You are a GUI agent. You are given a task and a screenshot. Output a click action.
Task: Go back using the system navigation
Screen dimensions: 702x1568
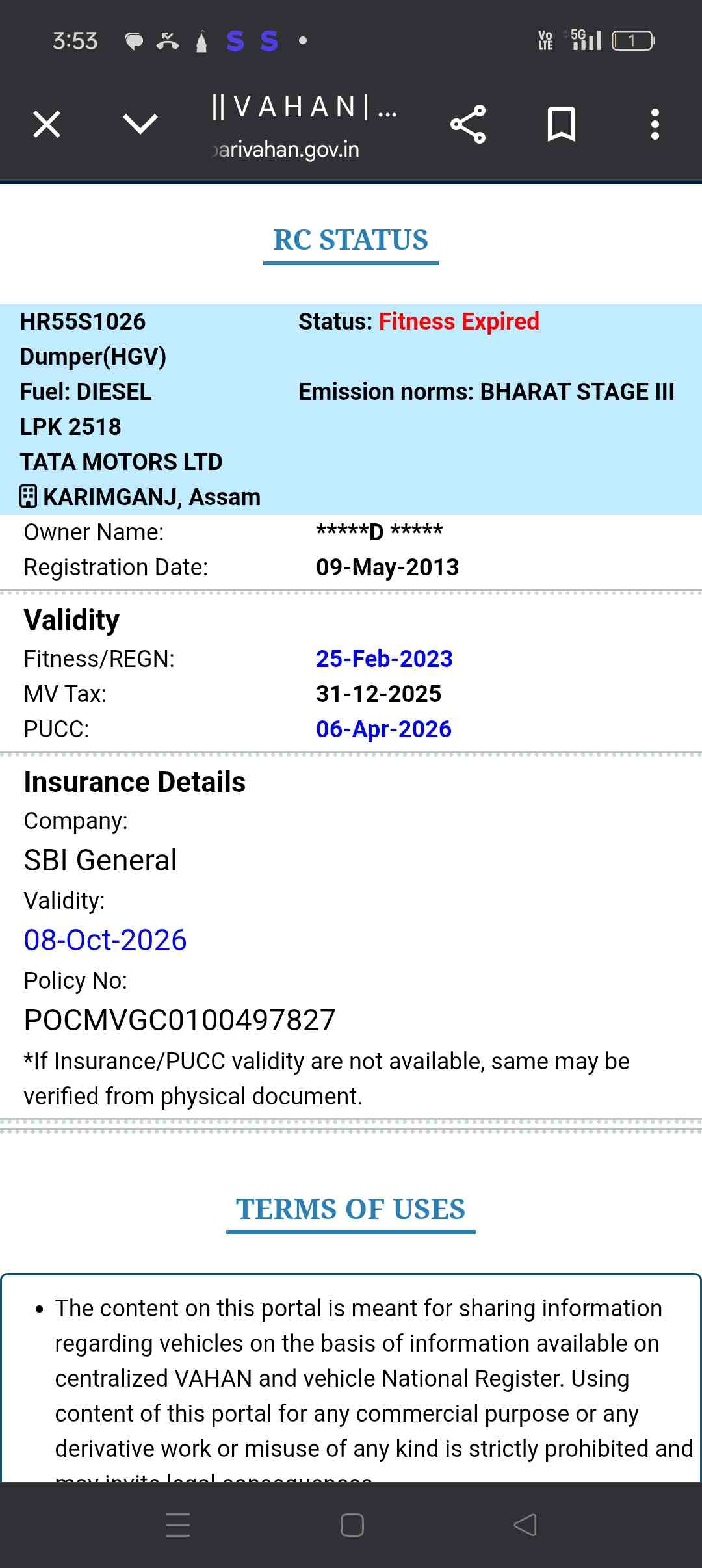coord(525,1524)
